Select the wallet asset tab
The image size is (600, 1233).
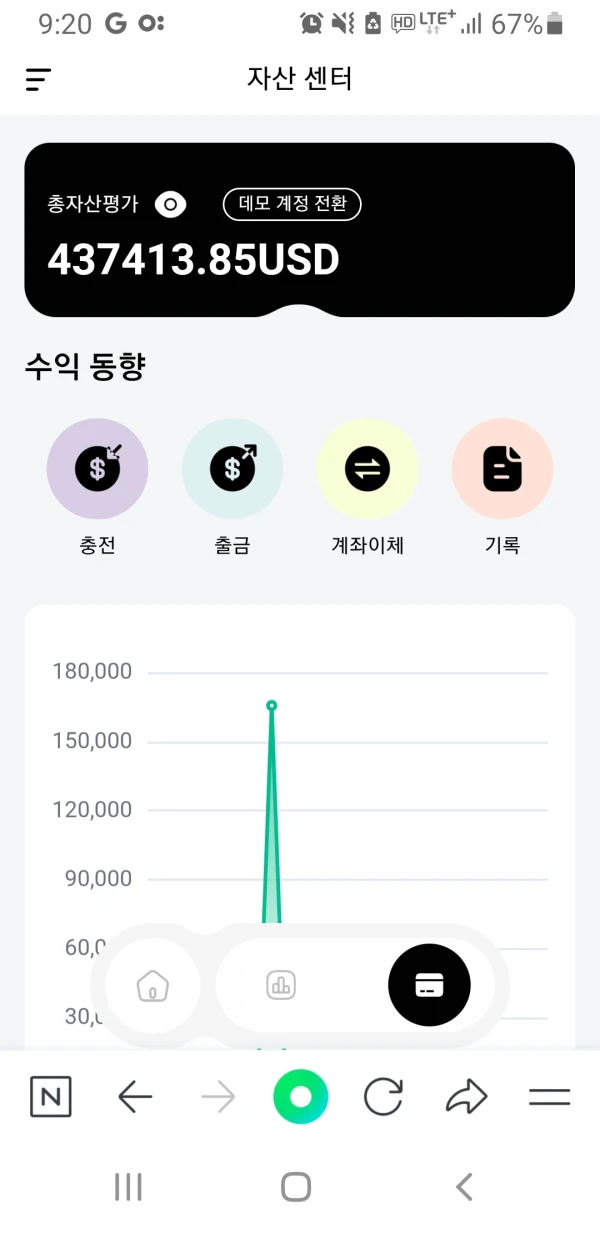tap(429, 985)
